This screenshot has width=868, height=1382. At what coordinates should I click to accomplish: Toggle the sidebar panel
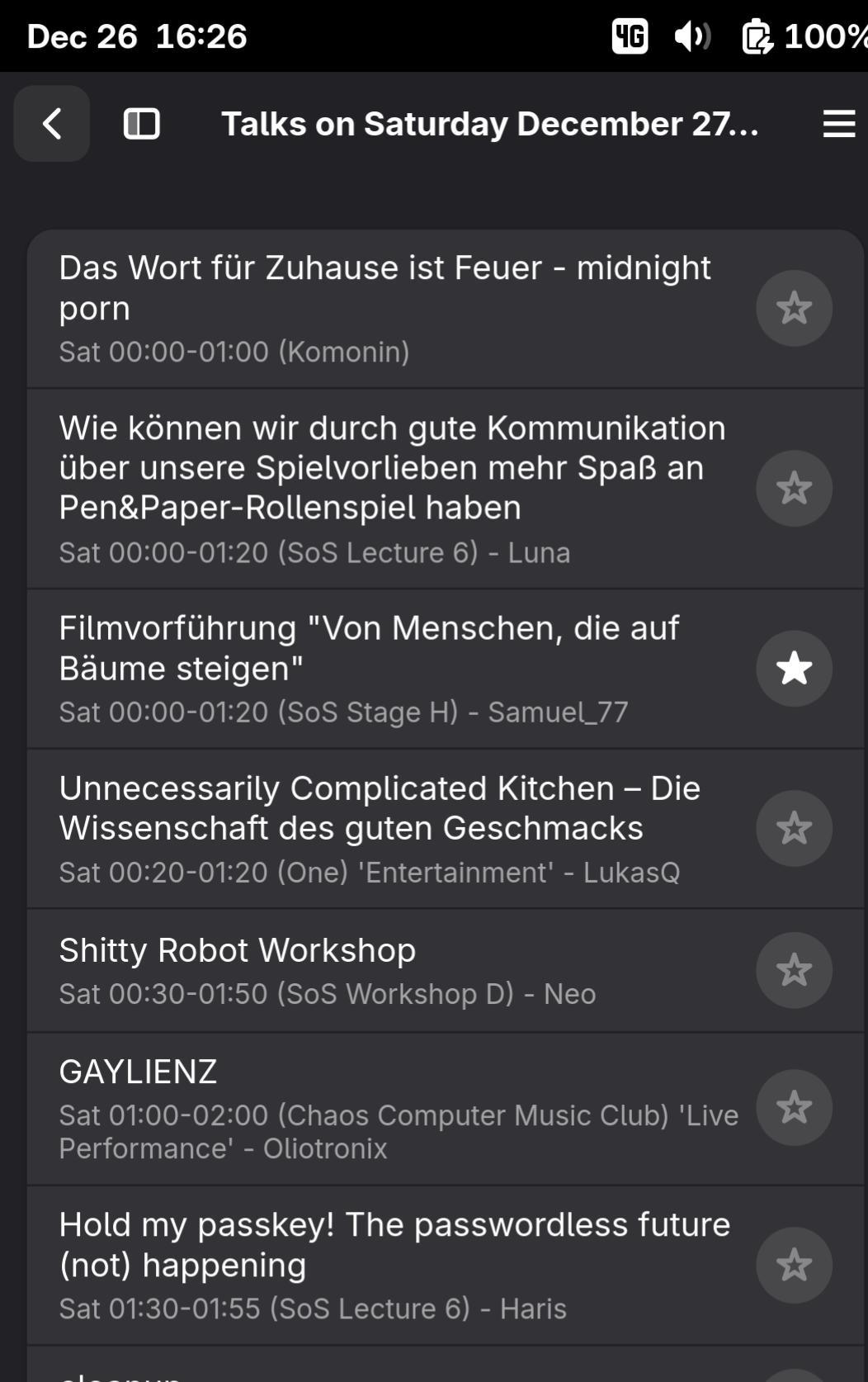tap(141, 124)
